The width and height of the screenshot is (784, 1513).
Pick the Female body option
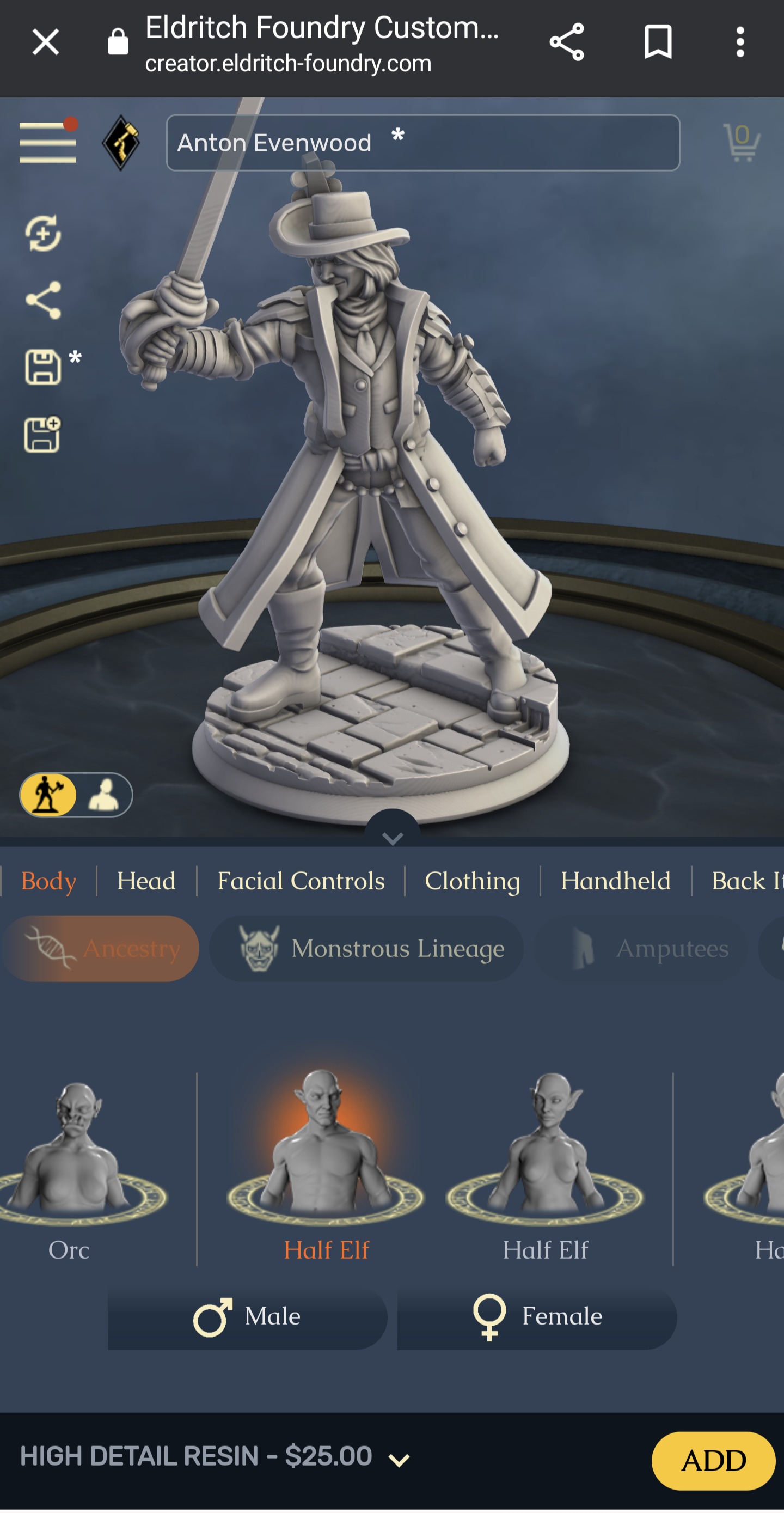537,1317
